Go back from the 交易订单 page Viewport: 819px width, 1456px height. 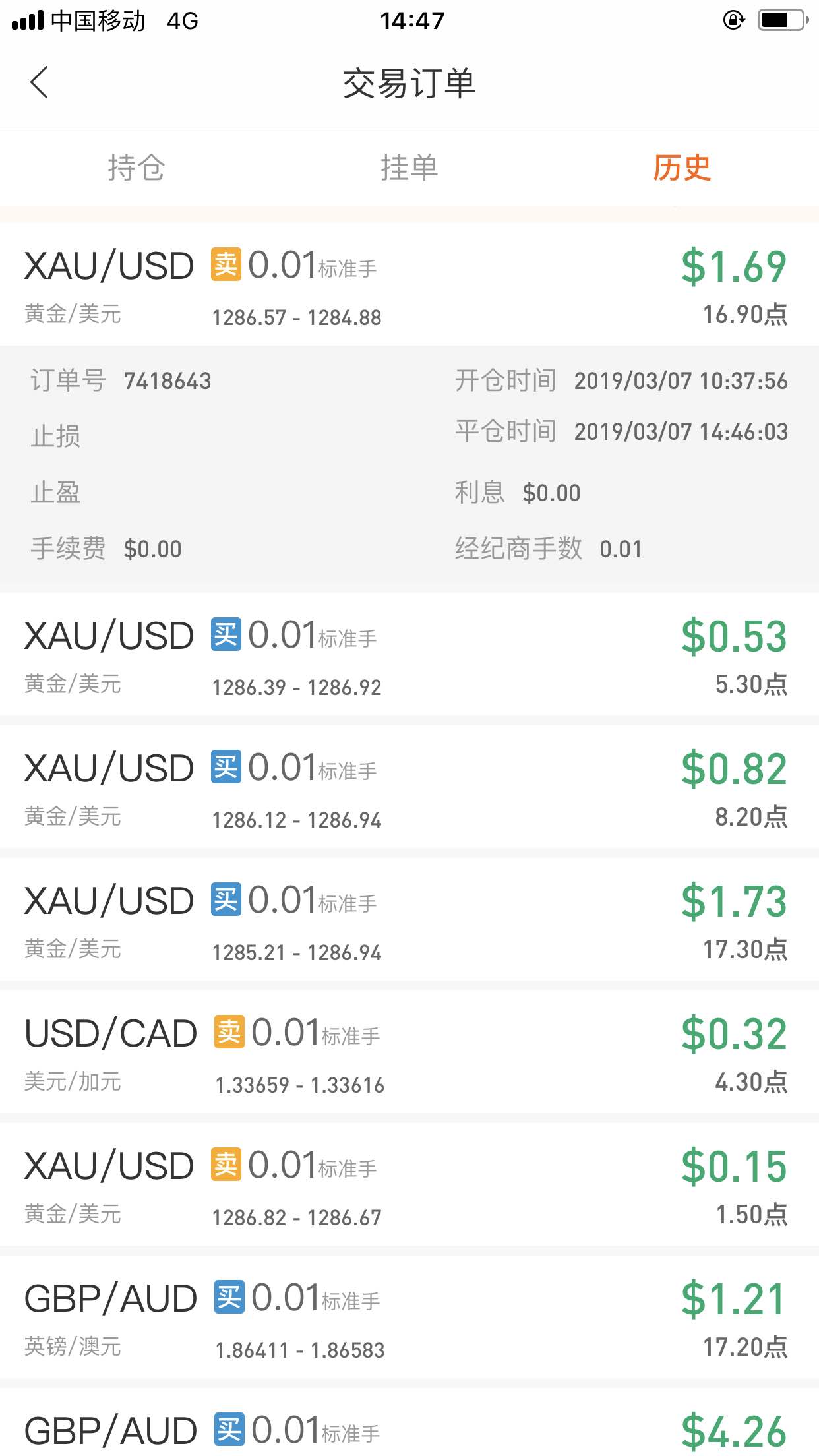point(40,83)
